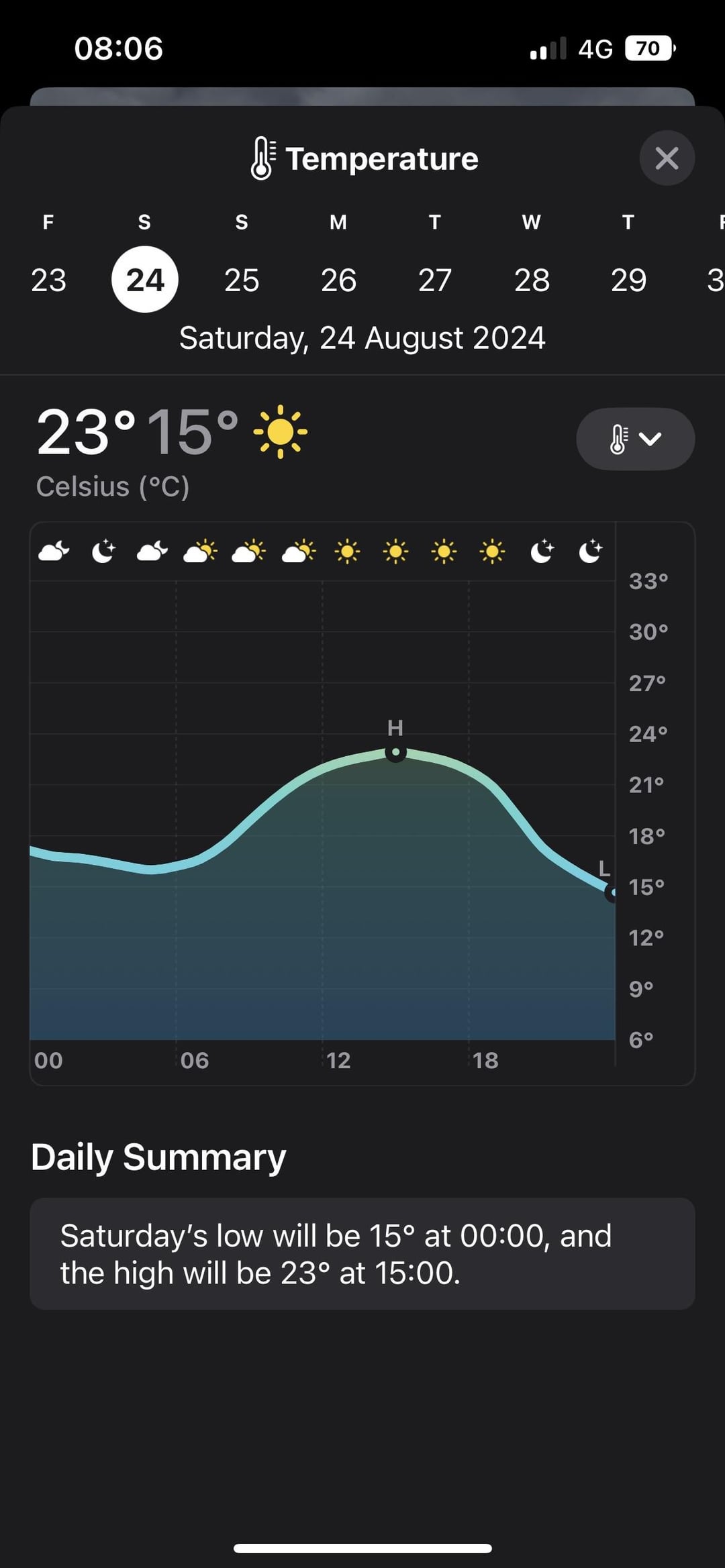Open the weather metric dropdown
This screenshot has height=1568, width=725.
635,439
